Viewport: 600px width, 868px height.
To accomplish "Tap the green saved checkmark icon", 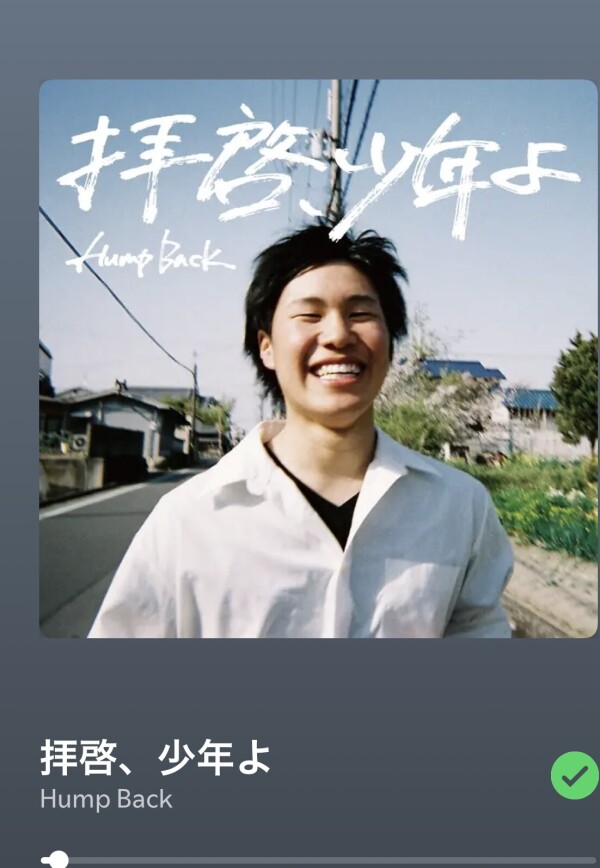I will [x=574, y=775].
